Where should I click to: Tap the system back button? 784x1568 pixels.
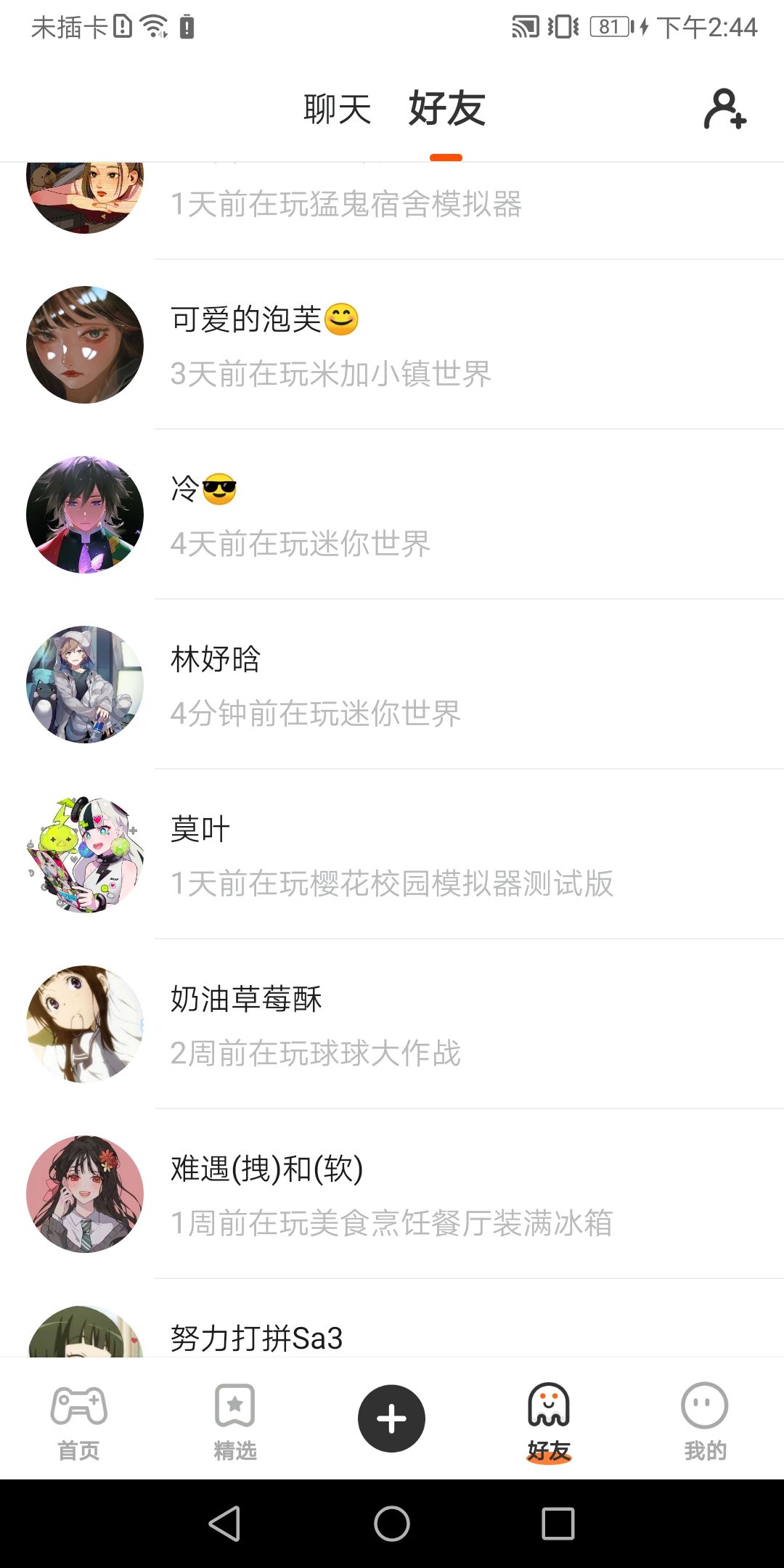224,1523
